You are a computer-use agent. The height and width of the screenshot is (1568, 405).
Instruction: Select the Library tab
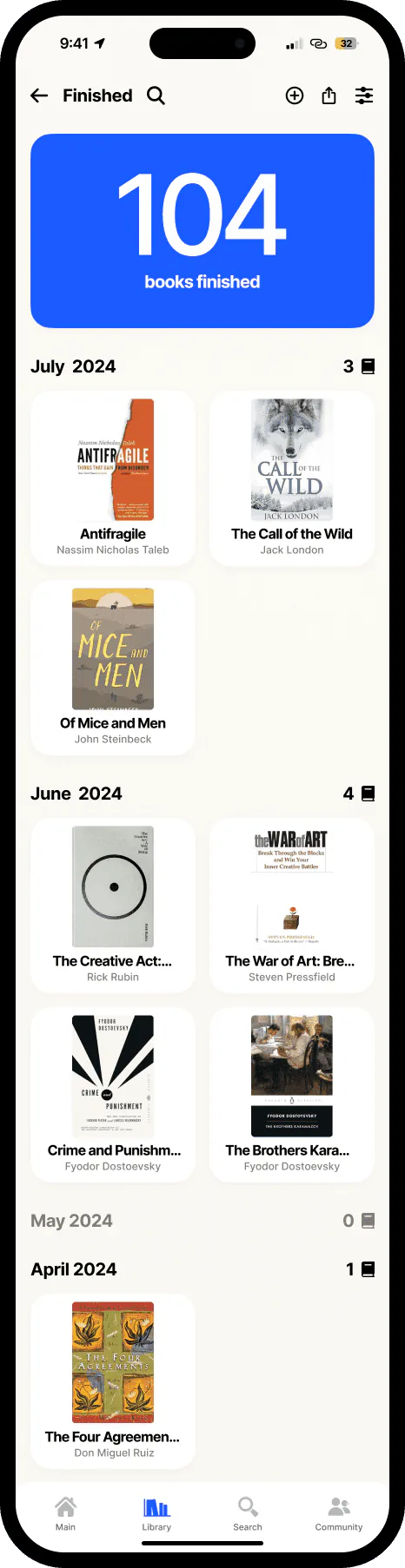(156, 1513)
